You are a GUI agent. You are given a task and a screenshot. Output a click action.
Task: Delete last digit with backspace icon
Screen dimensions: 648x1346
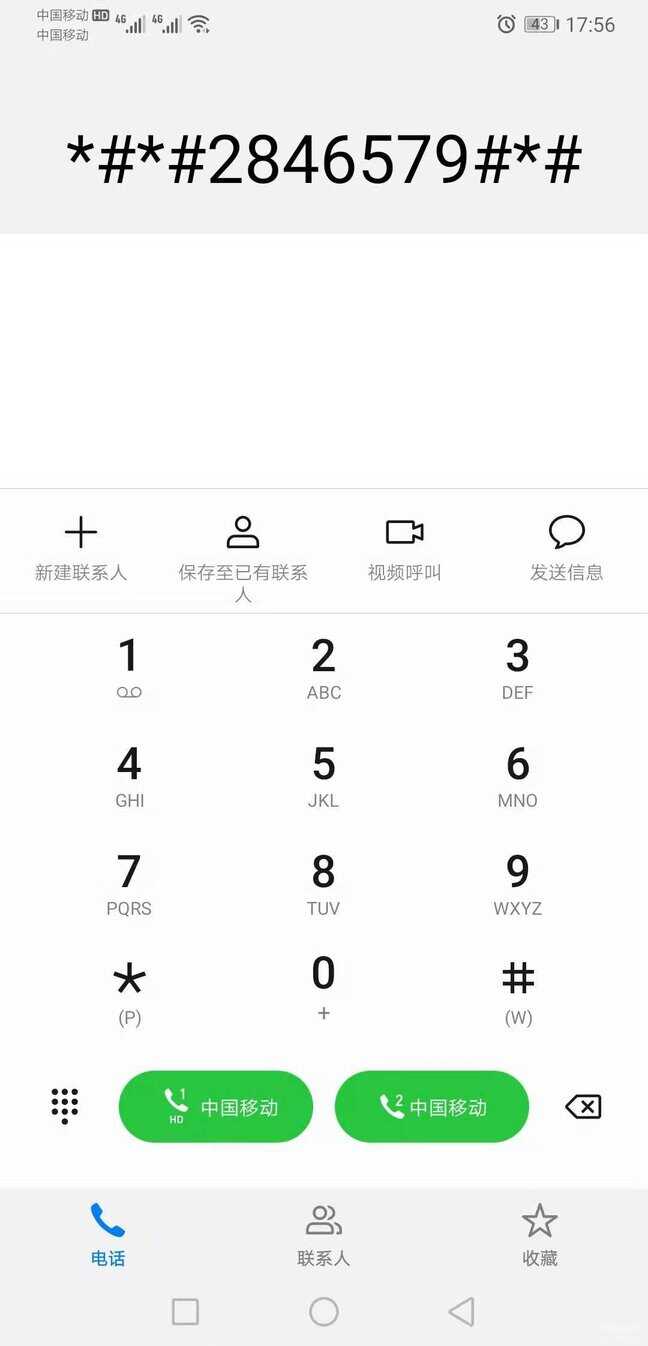(583, 1107)
